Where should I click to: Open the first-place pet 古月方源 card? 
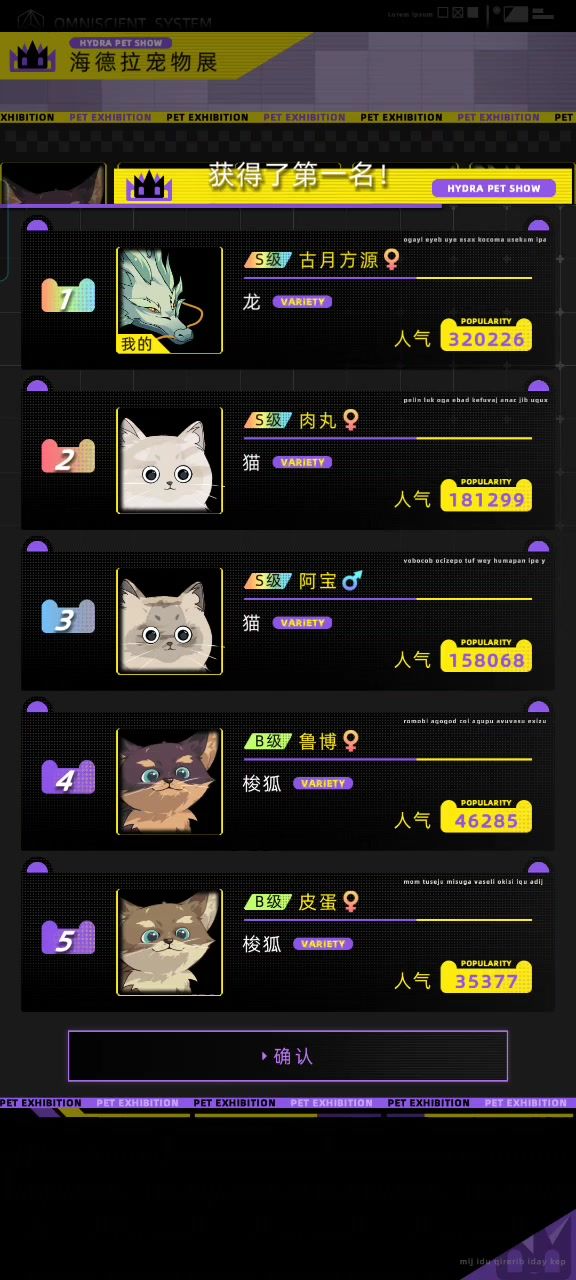point(288,300)
